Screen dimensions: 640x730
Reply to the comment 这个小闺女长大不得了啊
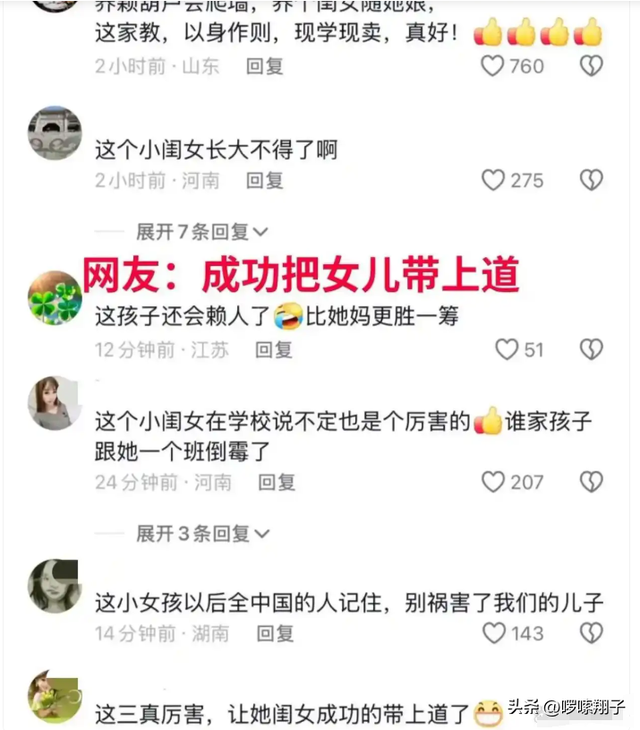(265, 181)
